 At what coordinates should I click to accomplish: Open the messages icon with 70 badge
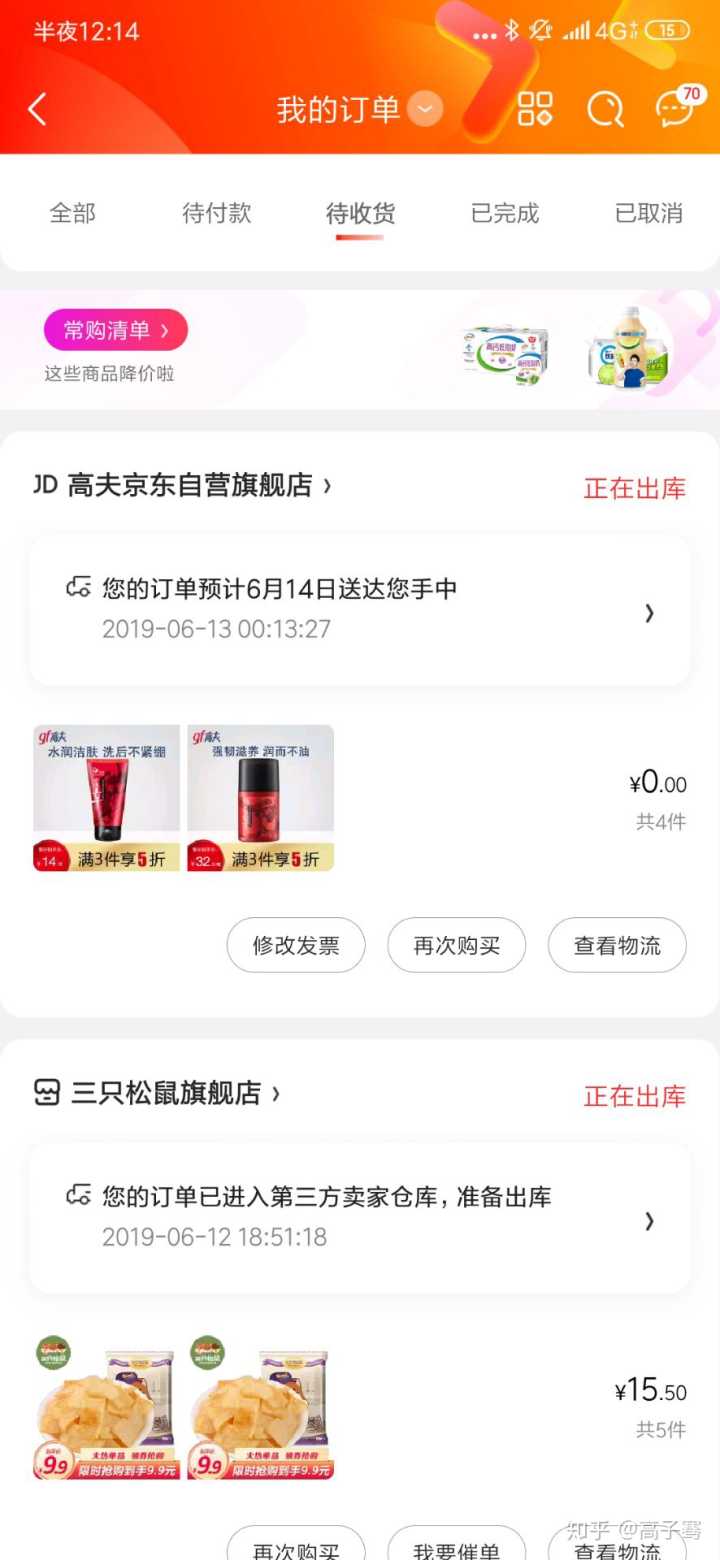[676, 108]
